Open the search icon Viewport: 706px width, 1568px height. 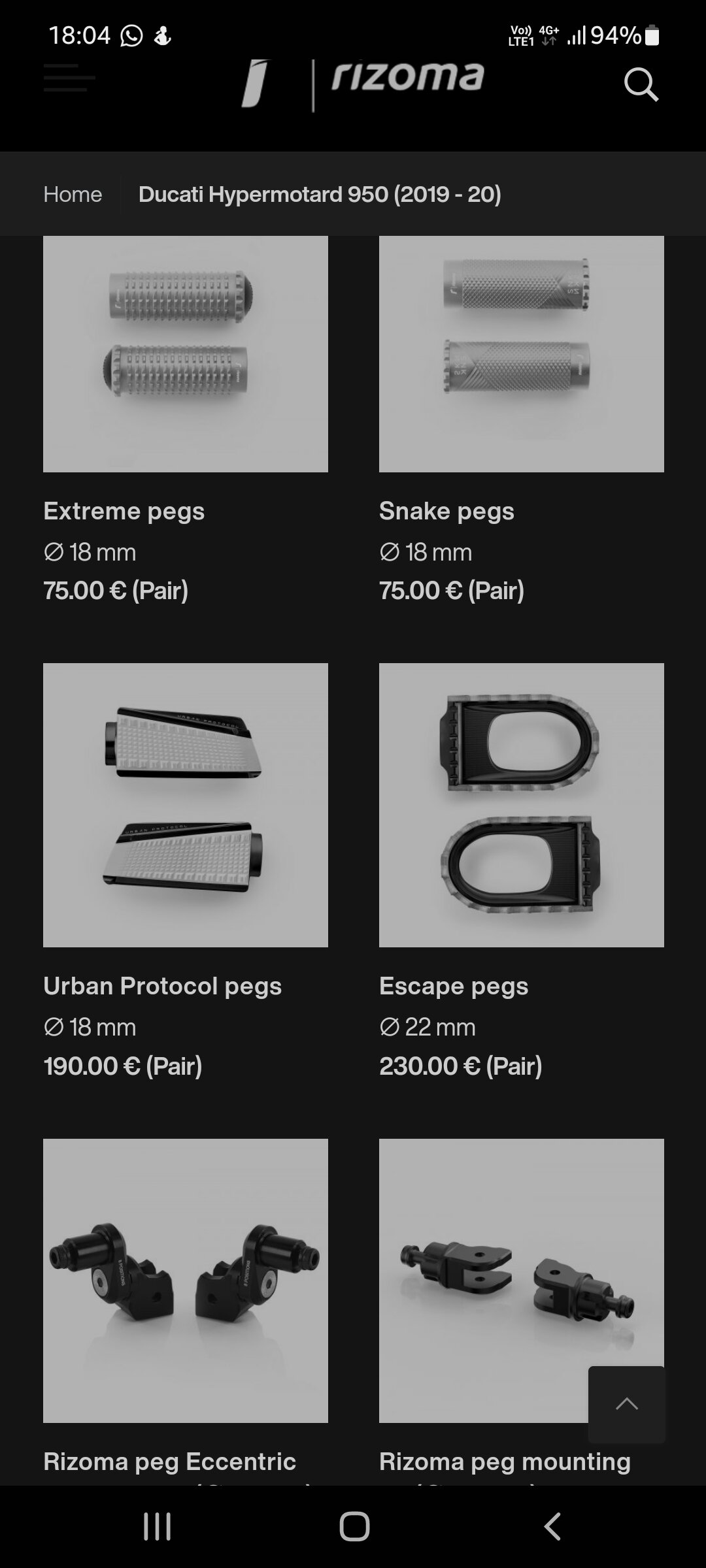[x=641, y=84]
